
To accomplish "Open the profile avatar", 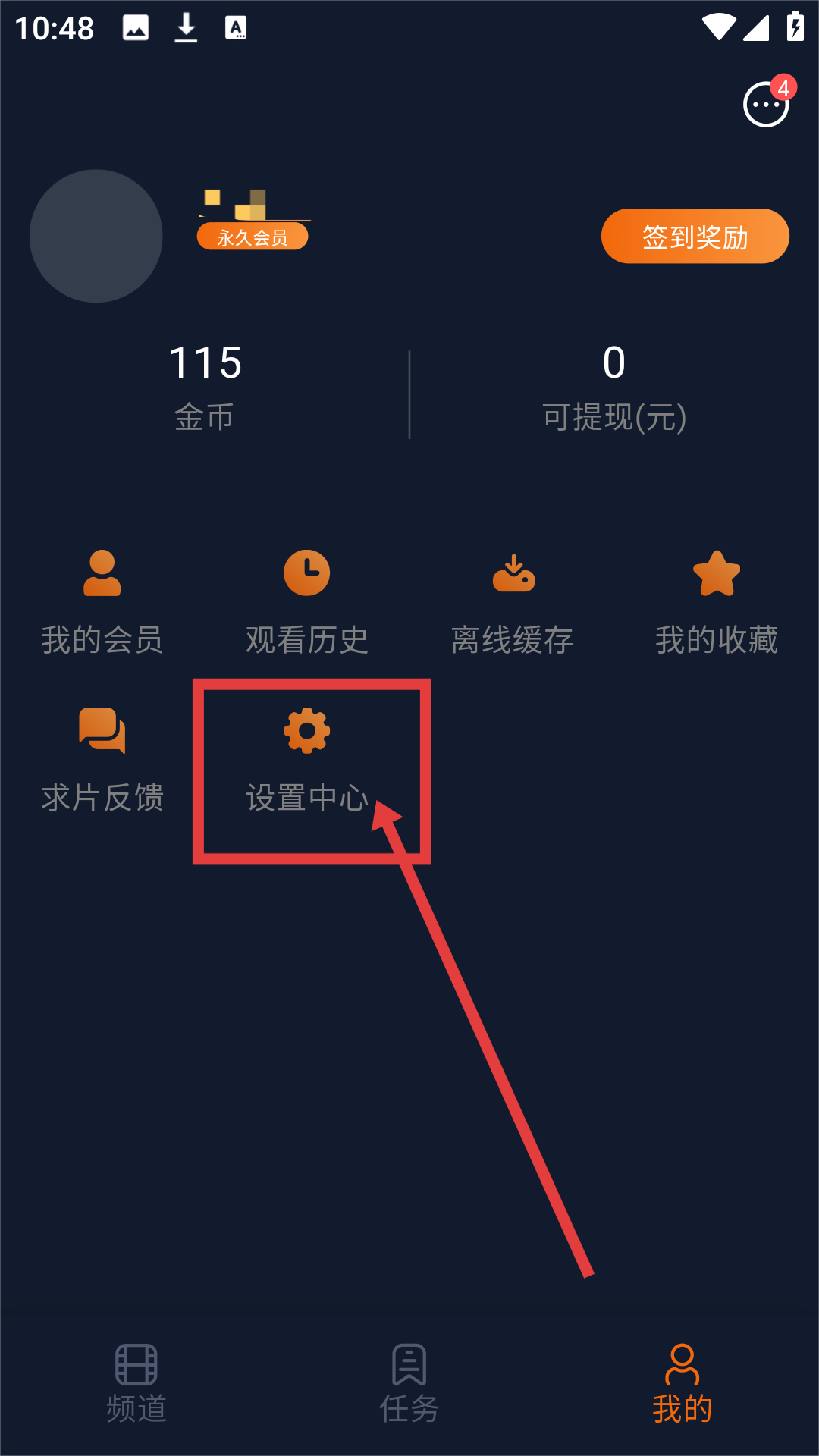I will pos(96,236).
